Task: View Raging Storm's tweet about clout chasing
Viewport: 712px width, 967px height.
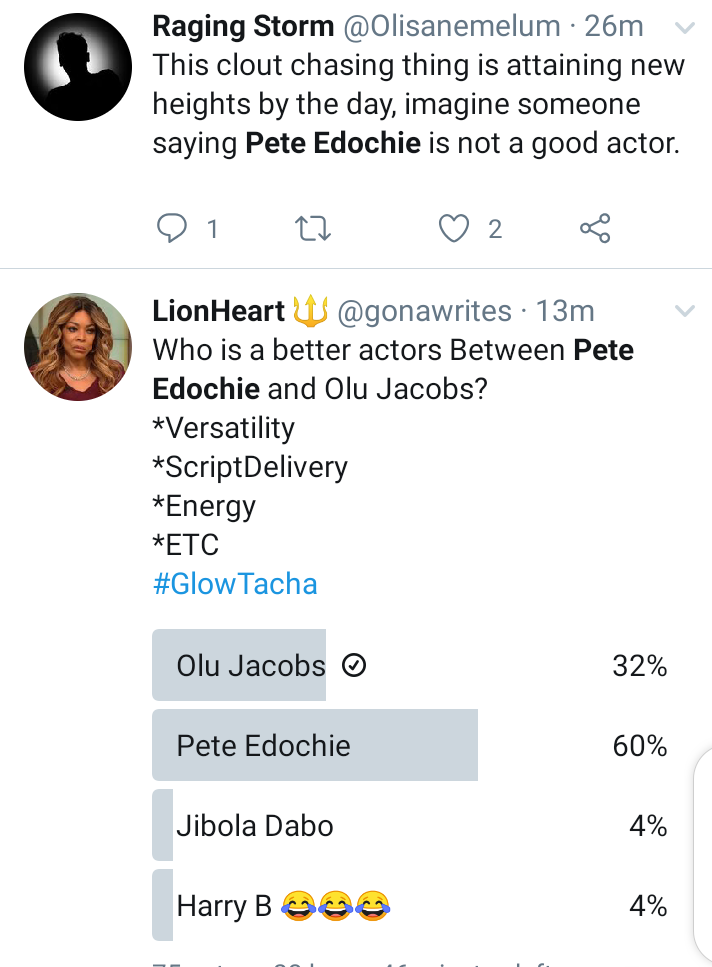Action: tap(418, 105)
